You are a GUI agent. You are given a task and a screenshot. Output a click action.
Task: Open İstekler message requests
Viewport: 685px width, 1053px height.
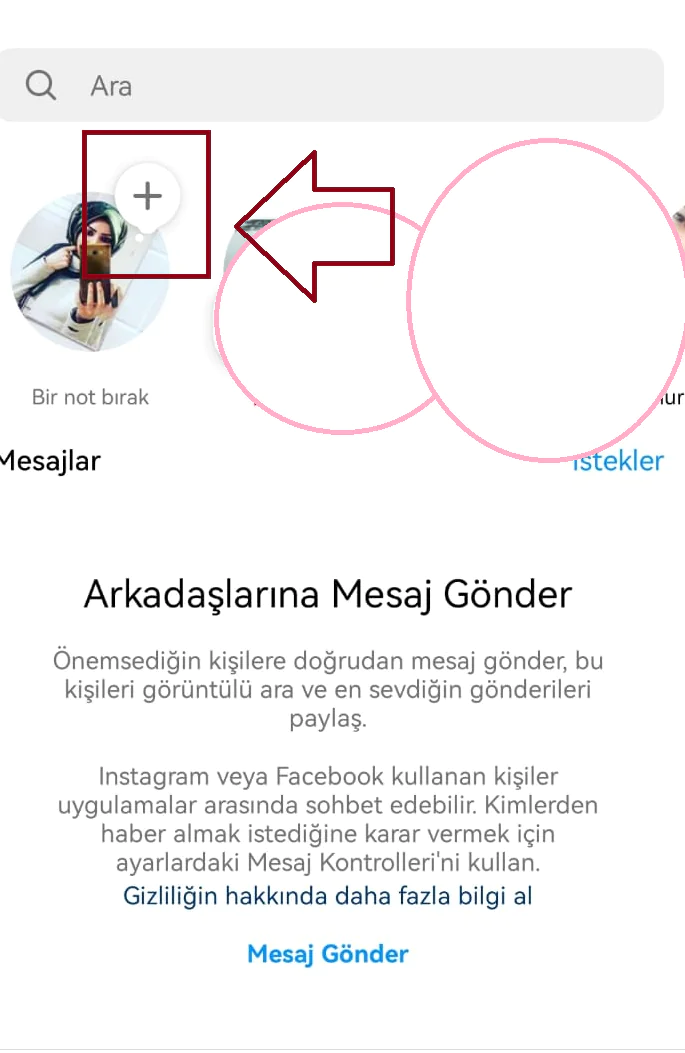coord(620,461)
